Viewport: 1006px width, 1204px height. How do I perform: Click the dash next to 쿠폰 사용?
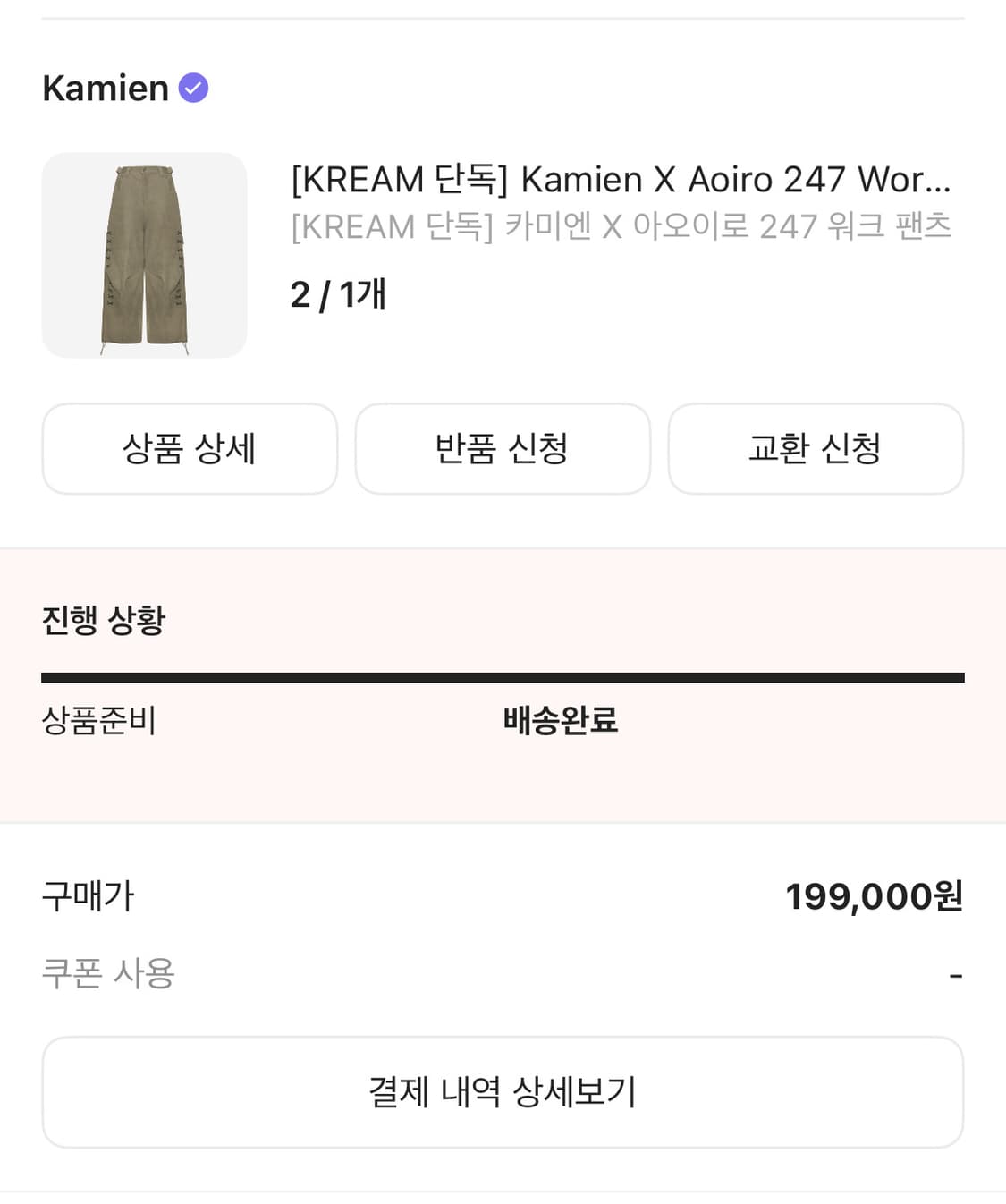point(959,974)
